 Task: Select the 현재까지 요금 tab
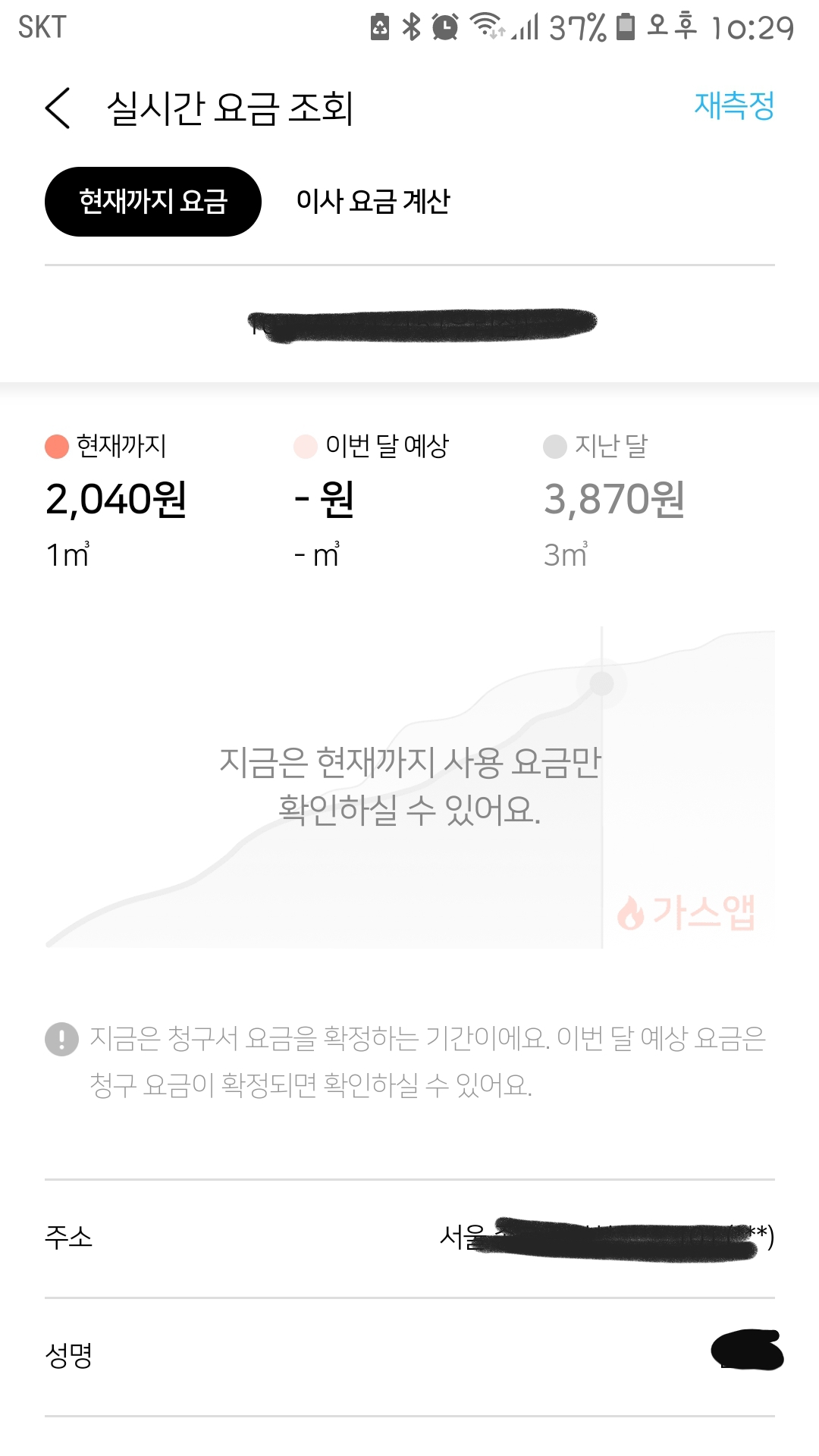tap(153, 202)
